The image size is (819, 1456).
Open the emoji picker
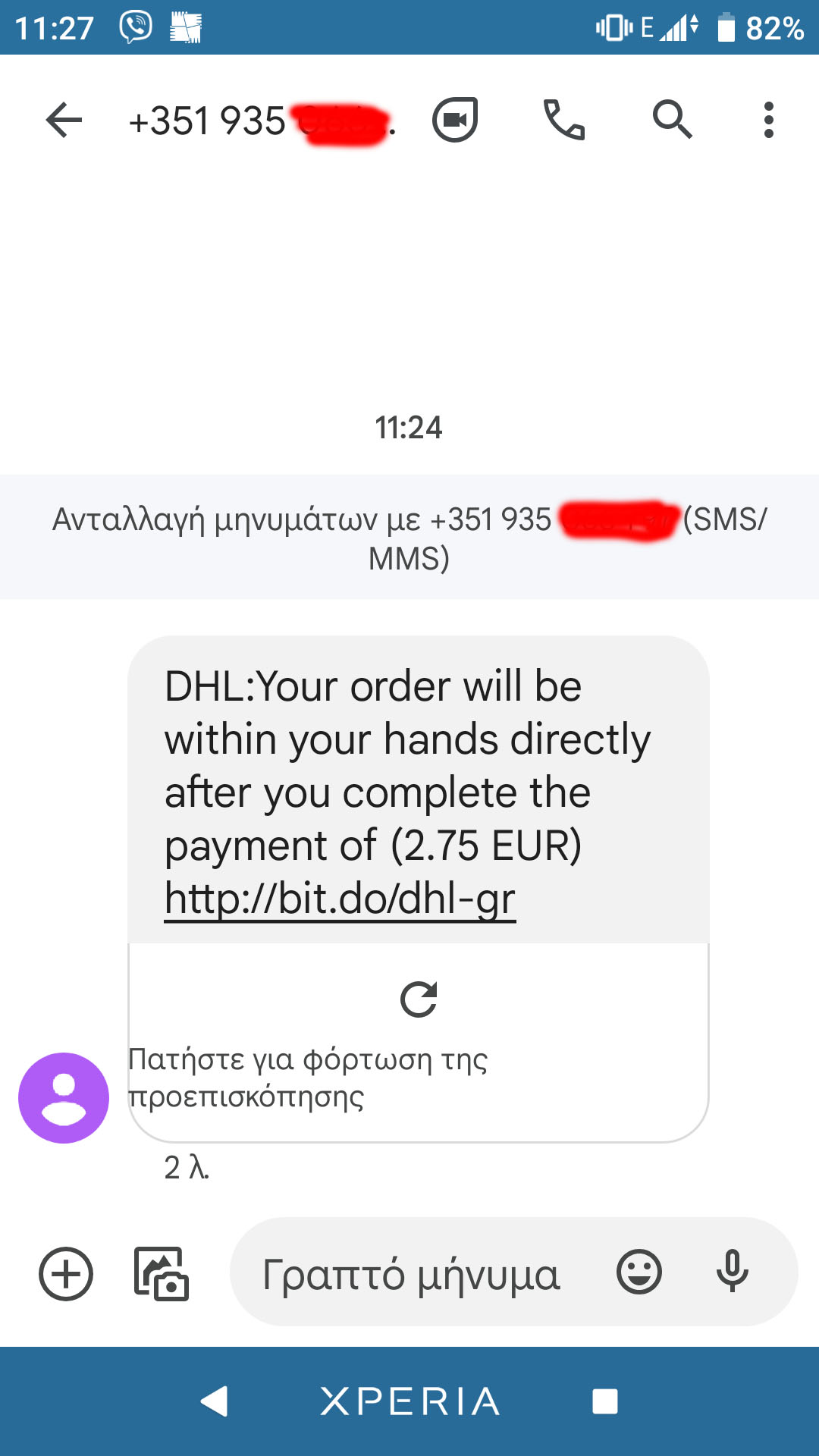639,1272
